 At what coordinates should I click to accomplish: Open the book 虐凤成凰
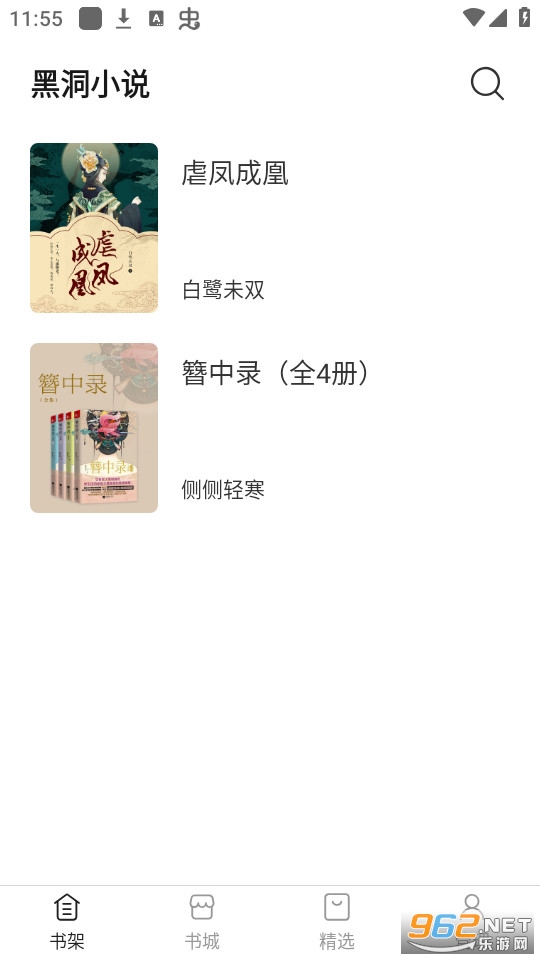pyautogui.click(x=270, y=228)
